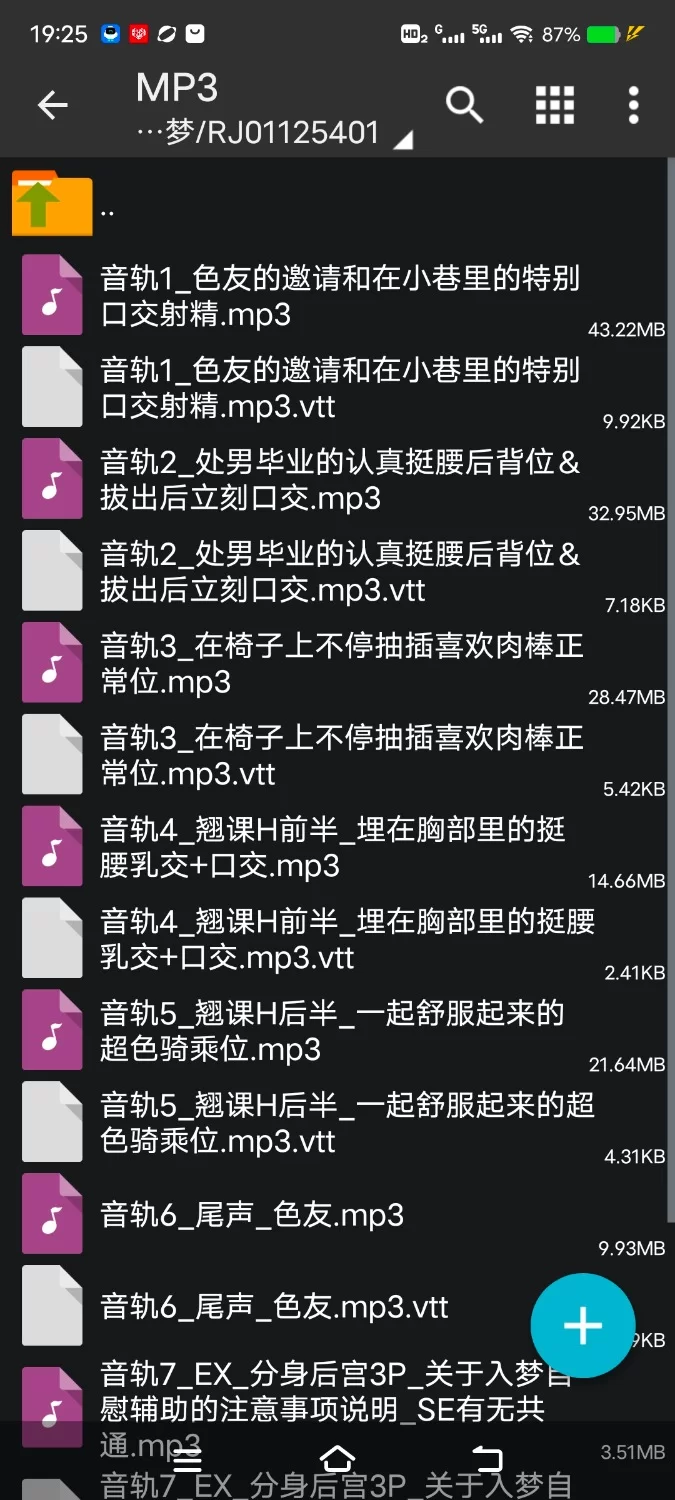Open the file 音轨6_尾声_色友.mp3
The width and height of the screenshot is (675, 1500).
(x=252, y=1216)
